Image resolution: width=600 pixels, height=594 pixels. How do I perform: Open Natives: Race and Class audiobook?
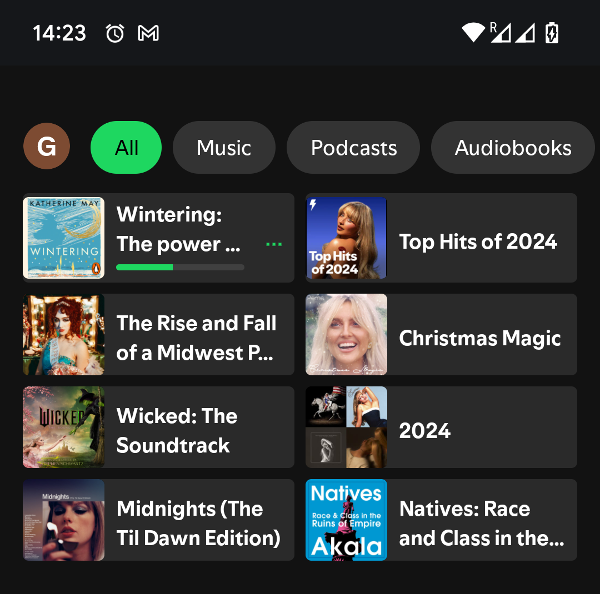[441, 520]
